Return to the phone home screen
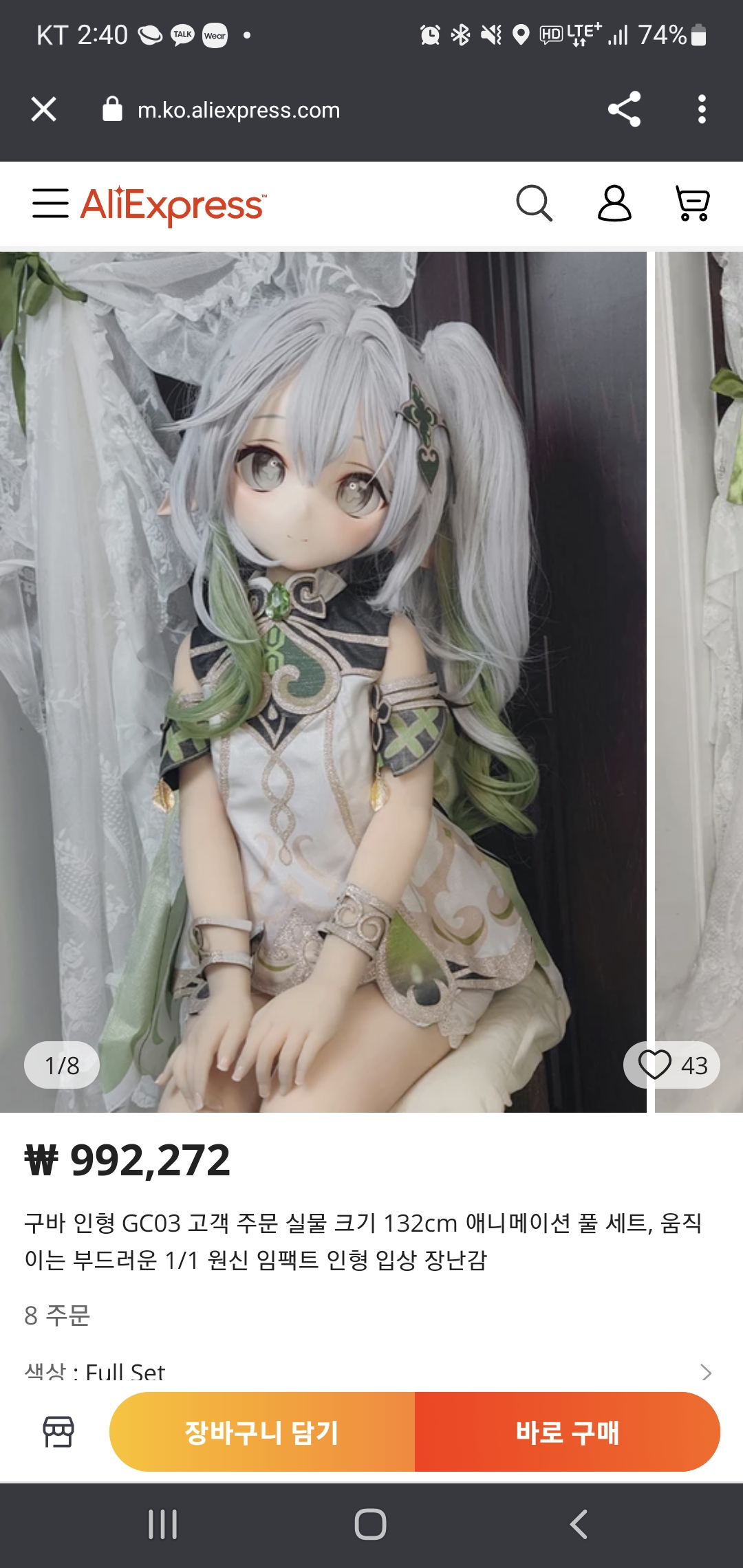The image size is (743, 1568). pos(370,1525)
